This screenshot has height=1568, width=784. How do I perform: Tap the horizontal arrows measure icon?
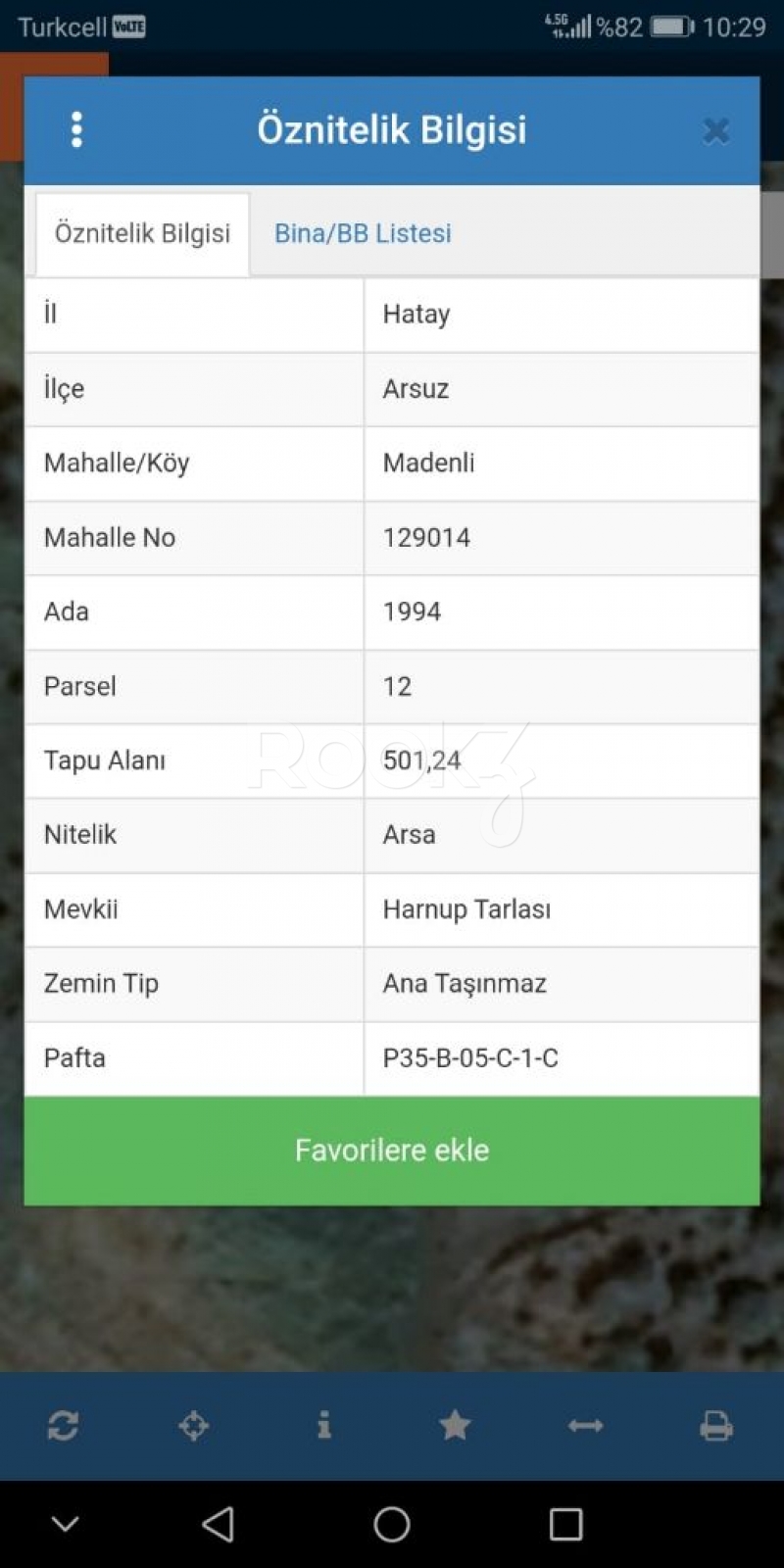tap(585, 1426)
